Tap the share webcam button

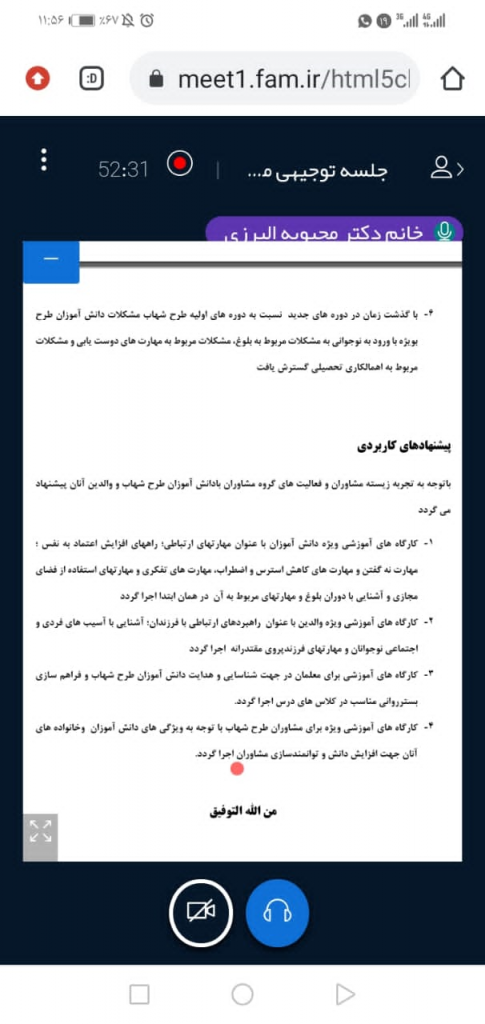click(200, 912)
